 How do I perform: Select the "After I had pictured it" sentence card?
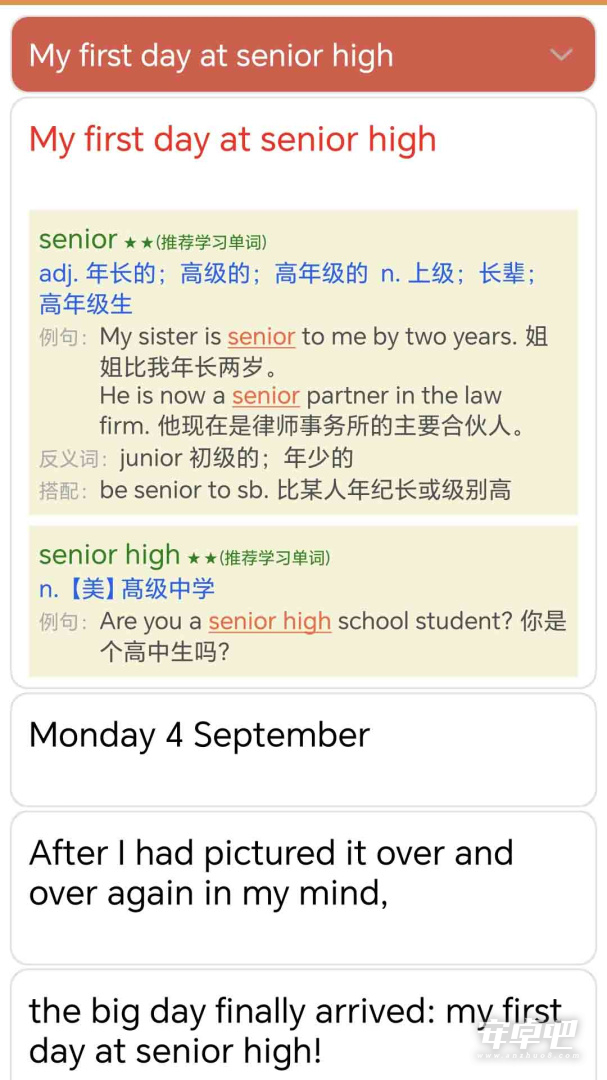tap(303, 888)
